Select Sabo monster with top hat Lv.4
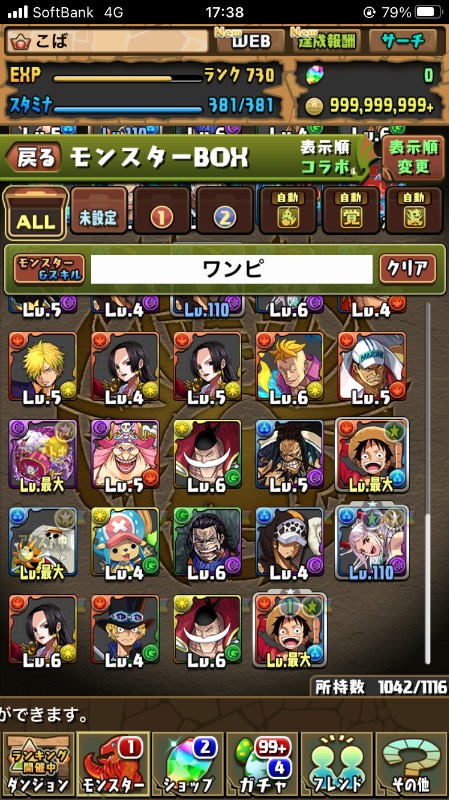449x800 pixels. [125, 631]
